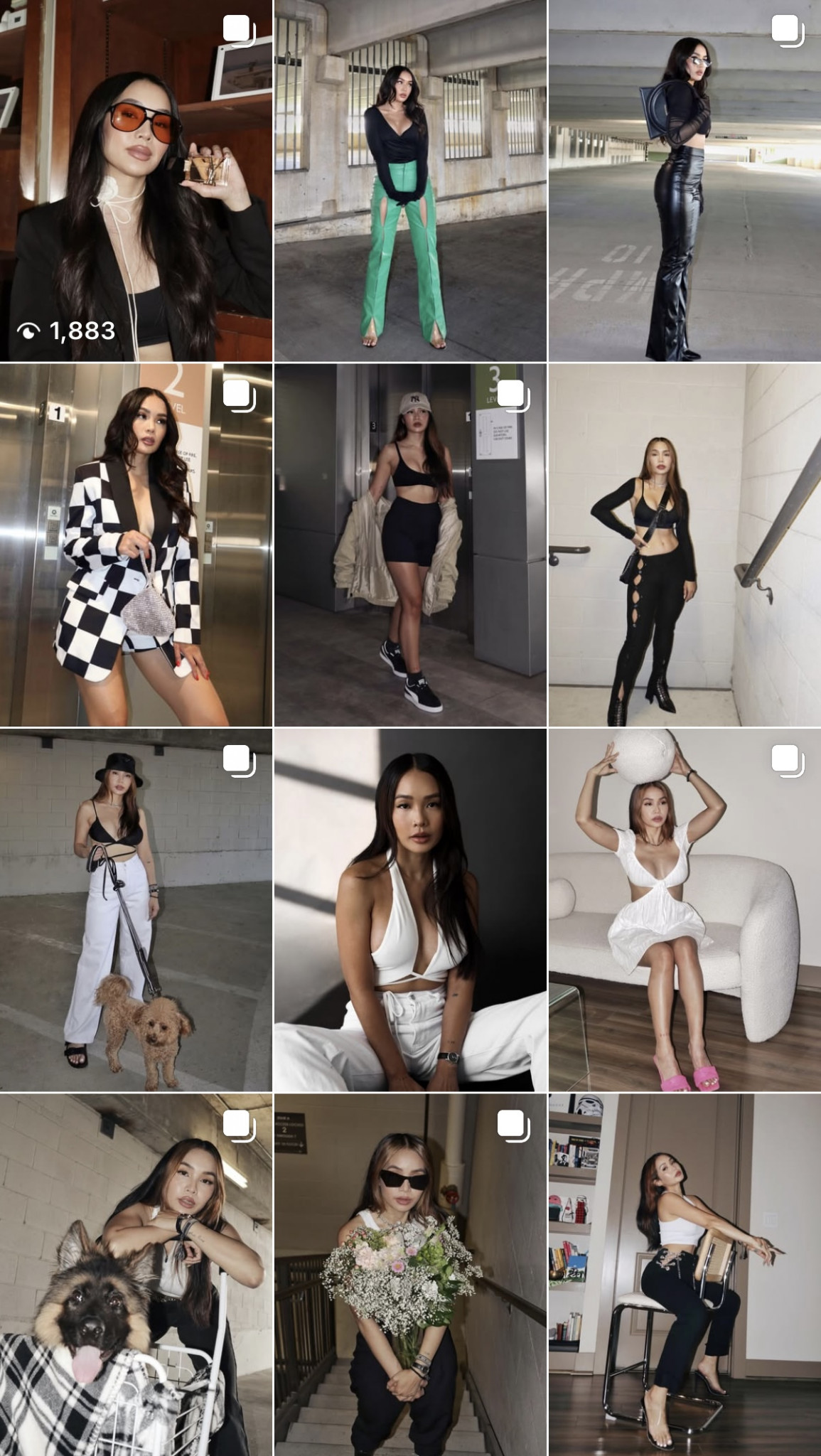The image size is (821, 1456).
Task: Open the checkered blazer elevator post
Action: [x=135, y=545]
